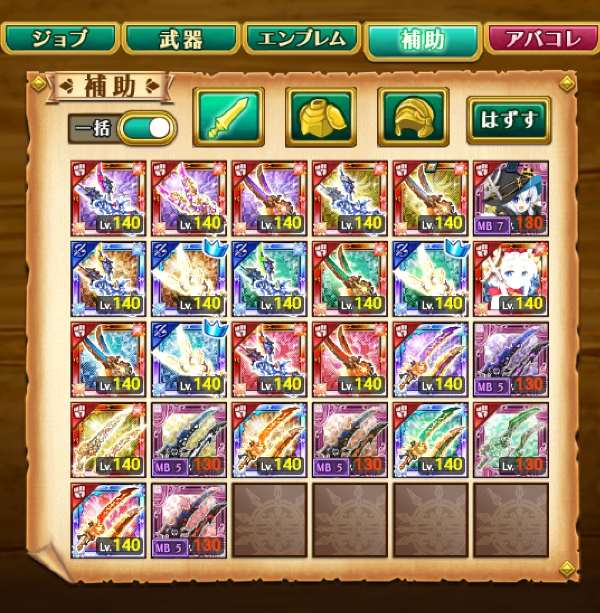
Task: Select the 補助 tab
Action: click(x=422, y=40)
